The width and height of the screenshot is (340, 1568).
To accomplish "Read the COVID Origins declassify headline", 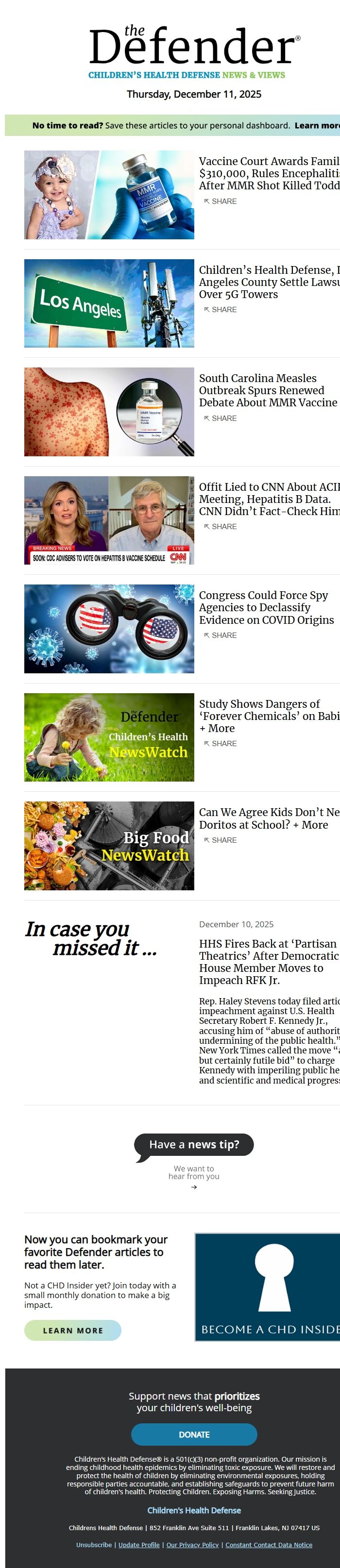I will point(266,607).
